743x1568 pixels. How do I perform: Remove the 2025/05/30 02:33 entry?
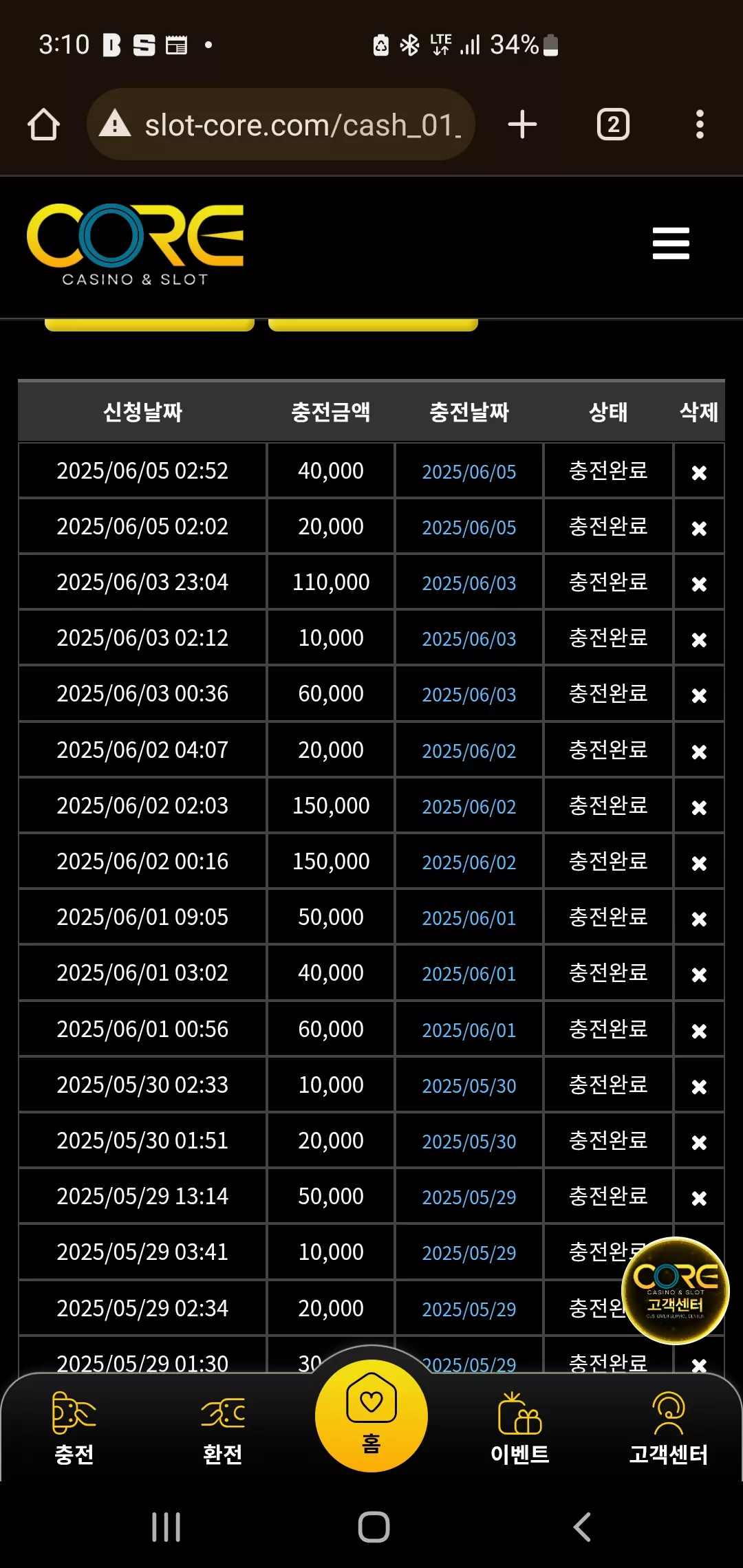pos(699,1087)
